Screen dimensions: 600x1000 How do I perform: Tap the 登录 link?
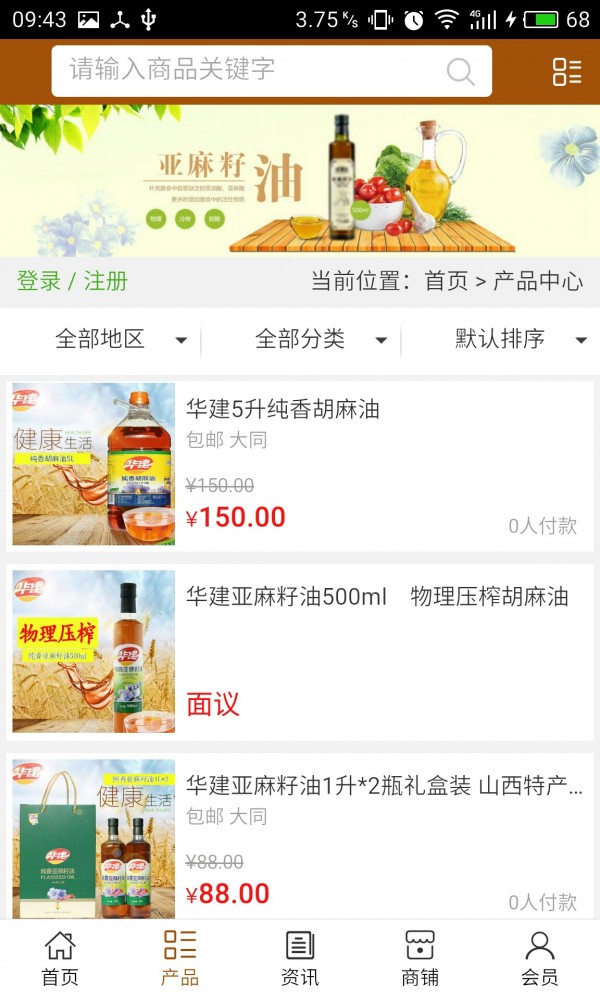pyautogui.click(x=39, y=281)
